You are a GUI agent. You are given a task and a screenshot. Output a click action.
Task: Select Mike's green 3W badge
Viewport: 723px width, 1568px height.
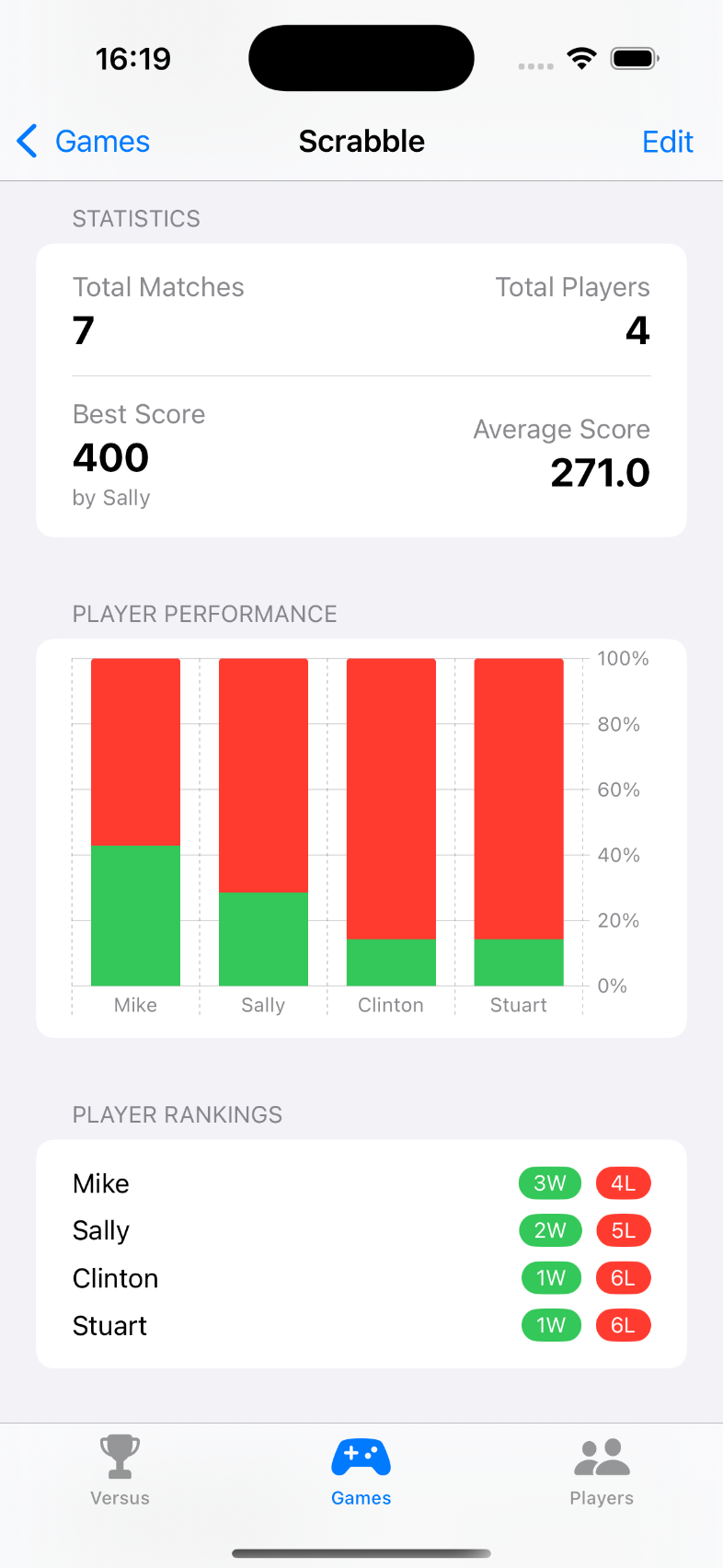[549, 1183]
